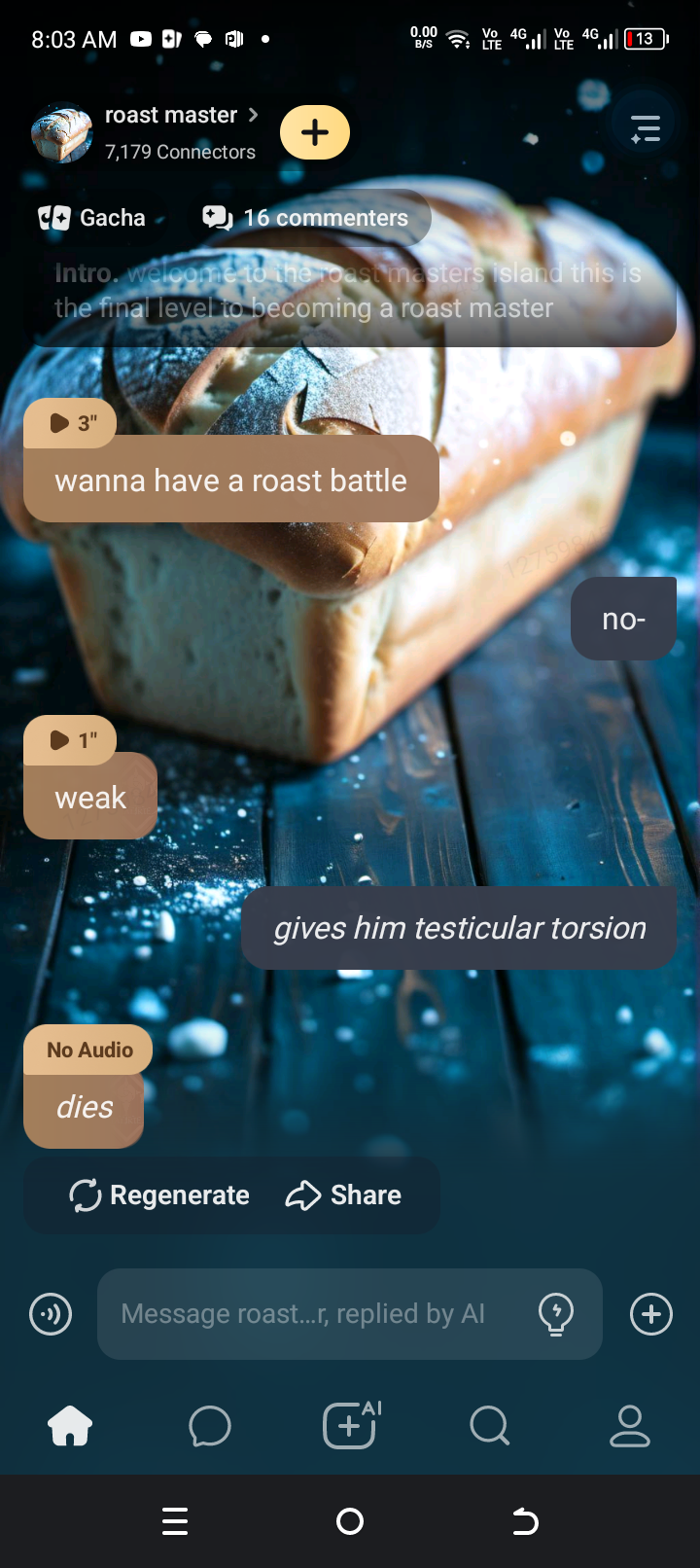View the 16 commenters
Viewport: 700px width, 1568px height.
(306, 218)
